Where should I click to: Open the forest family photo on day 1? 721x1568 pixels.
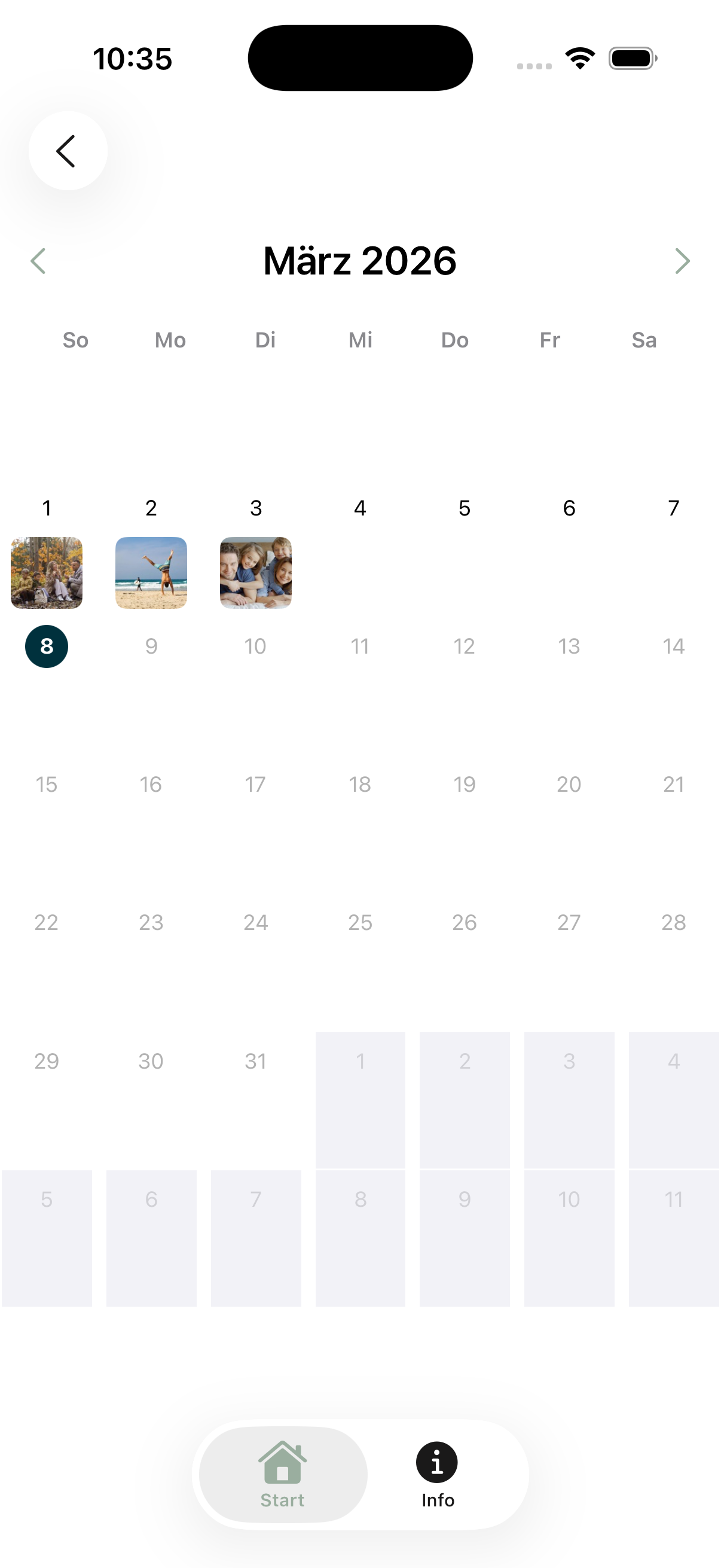(x=47, y=572)
